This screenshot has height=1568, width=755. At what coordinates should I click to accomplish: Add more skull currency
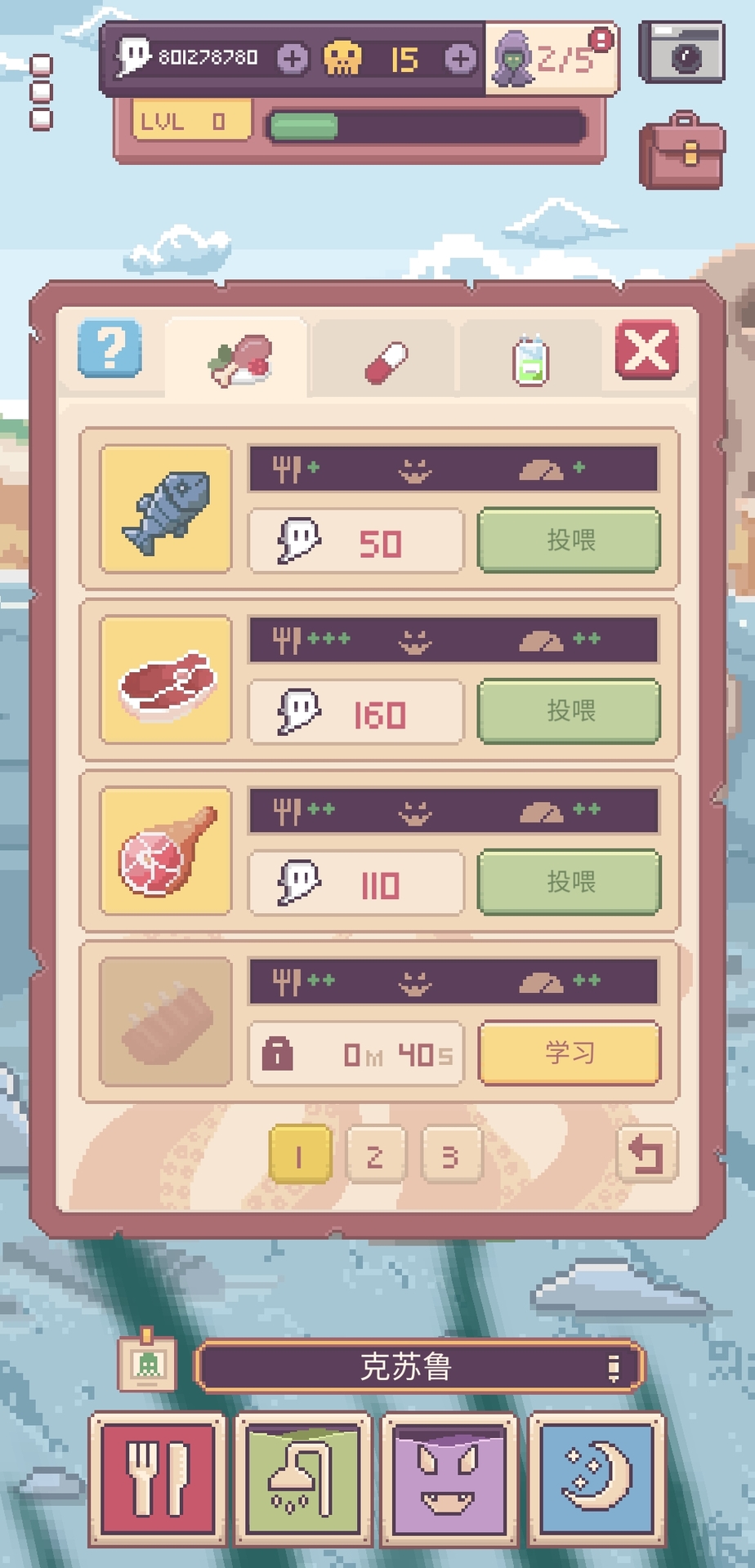pyautogui.click(x=460, y=58)
